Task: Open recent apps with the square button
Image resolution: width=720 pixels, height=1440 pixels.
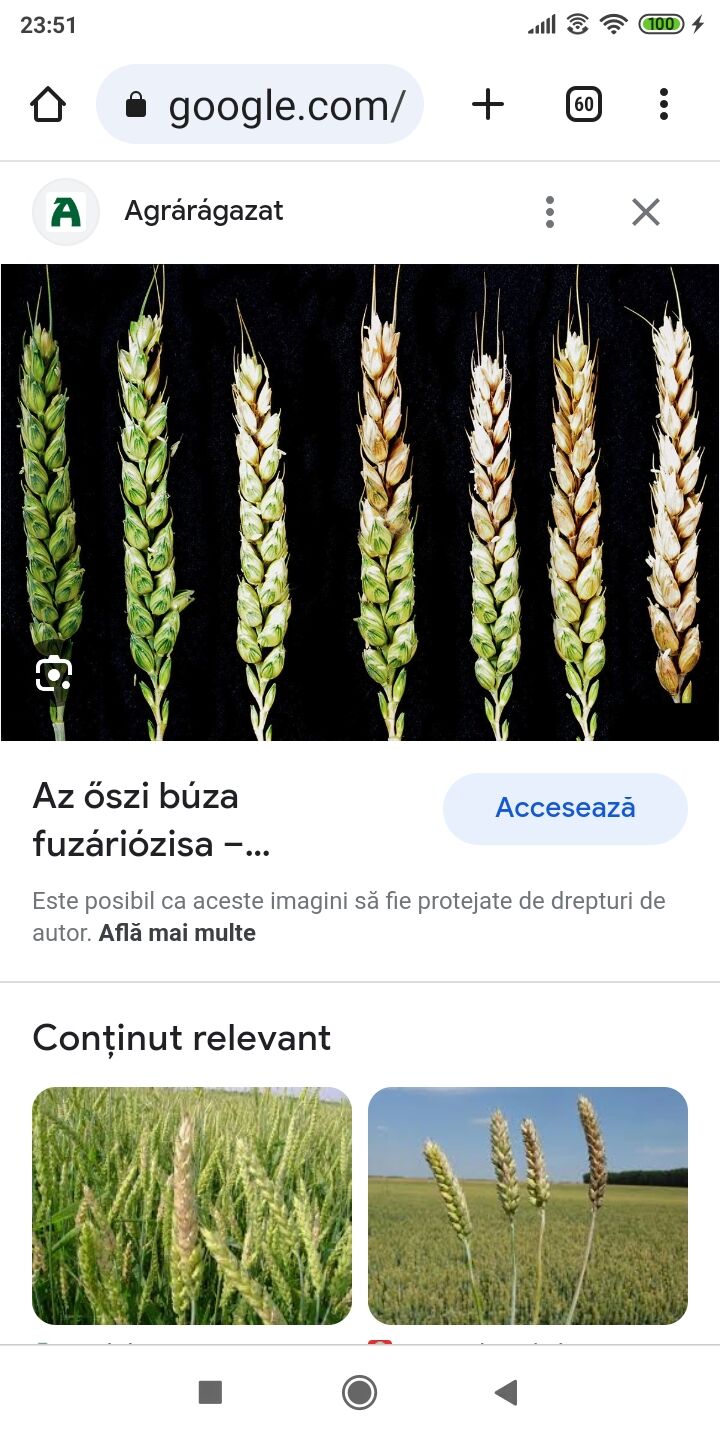Action: point(210,1392)
